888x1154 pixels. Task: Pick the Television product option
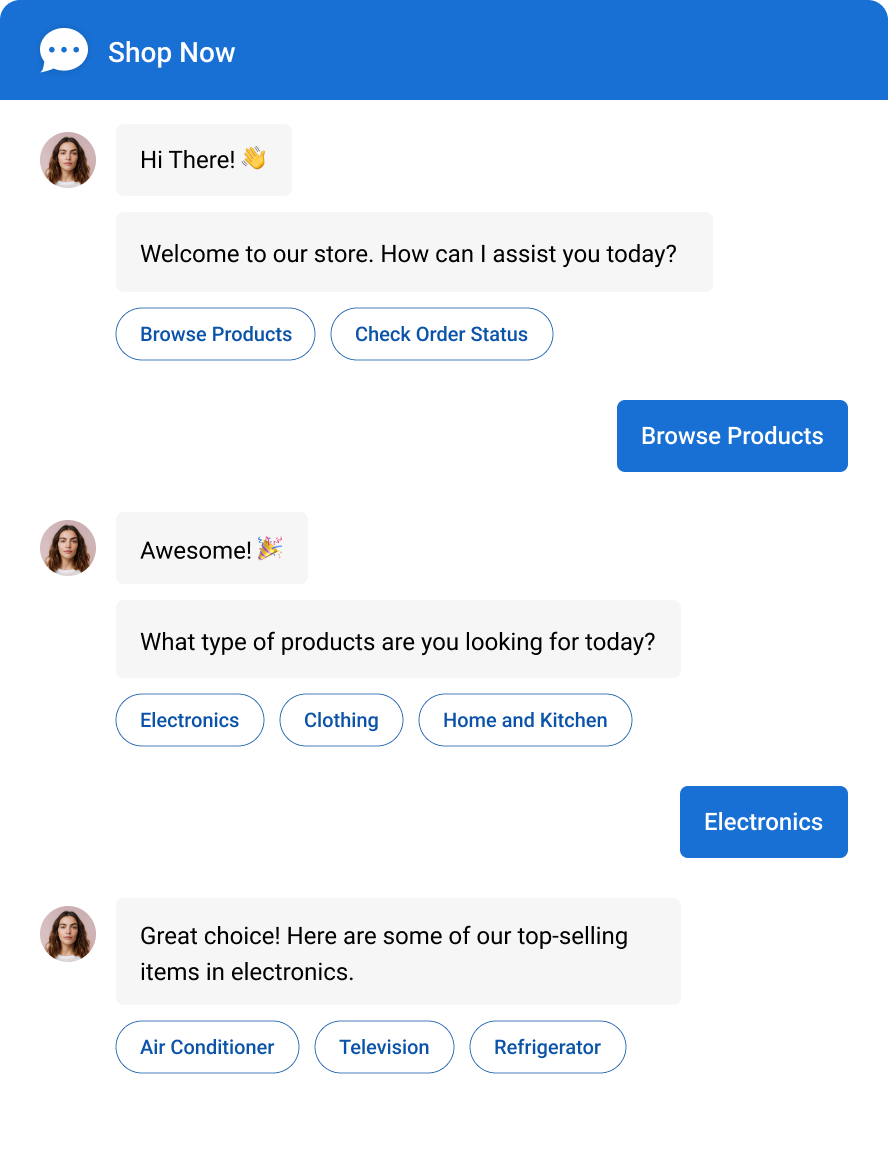point(384,1047)
